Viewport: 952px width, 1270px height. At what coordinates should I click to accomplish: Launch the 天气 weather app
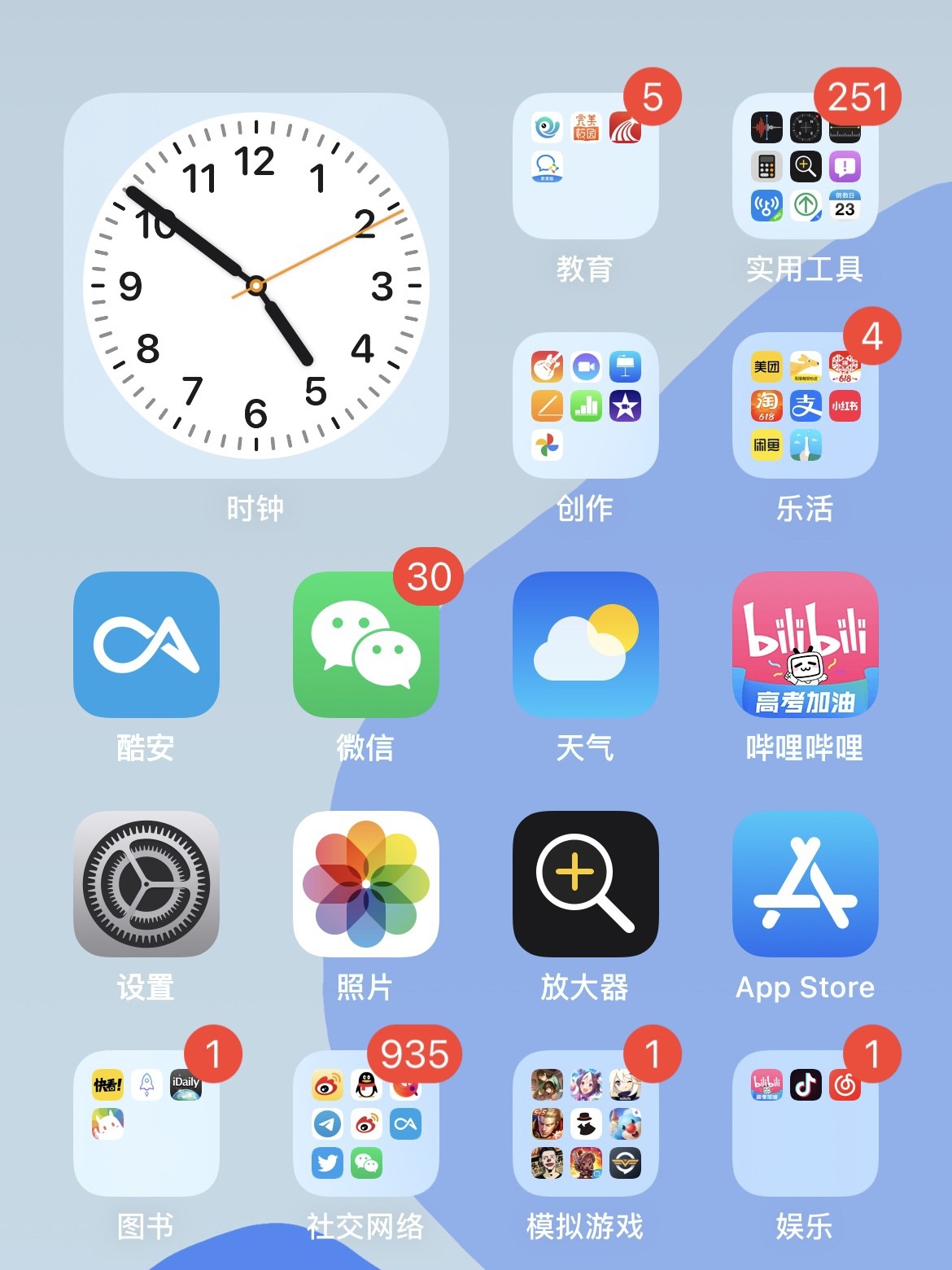585,644
